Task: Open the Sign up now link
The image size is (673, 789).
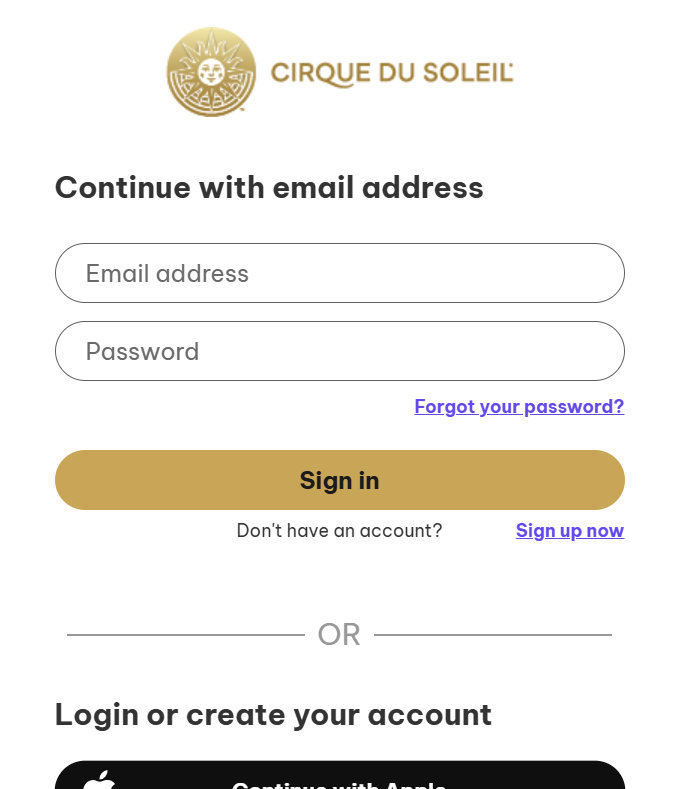Action: [x=569, y=530]
